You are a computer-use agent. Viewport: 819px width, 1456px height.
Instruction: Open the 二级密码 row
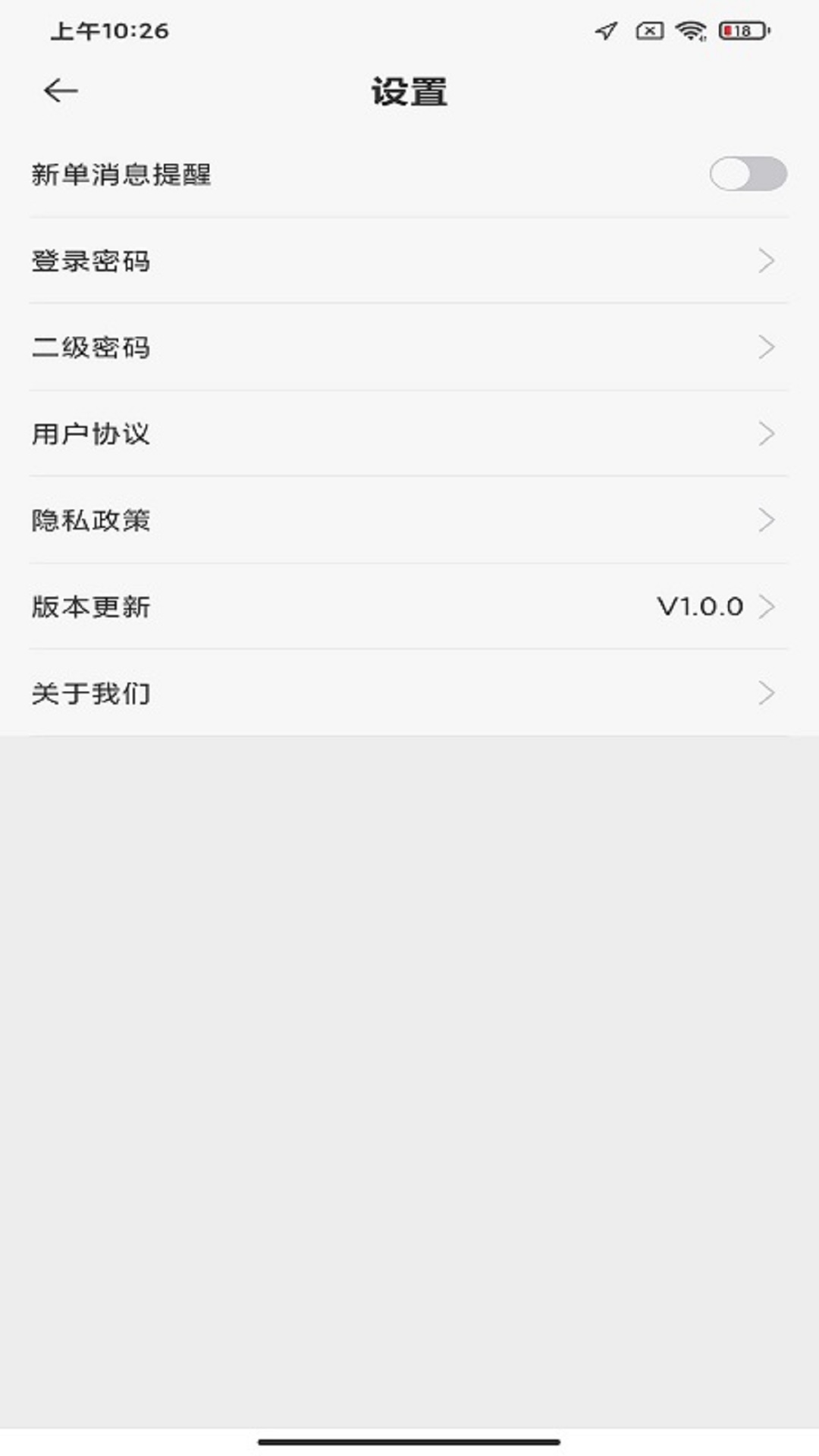pyautogui.click(x=409, y=347)
